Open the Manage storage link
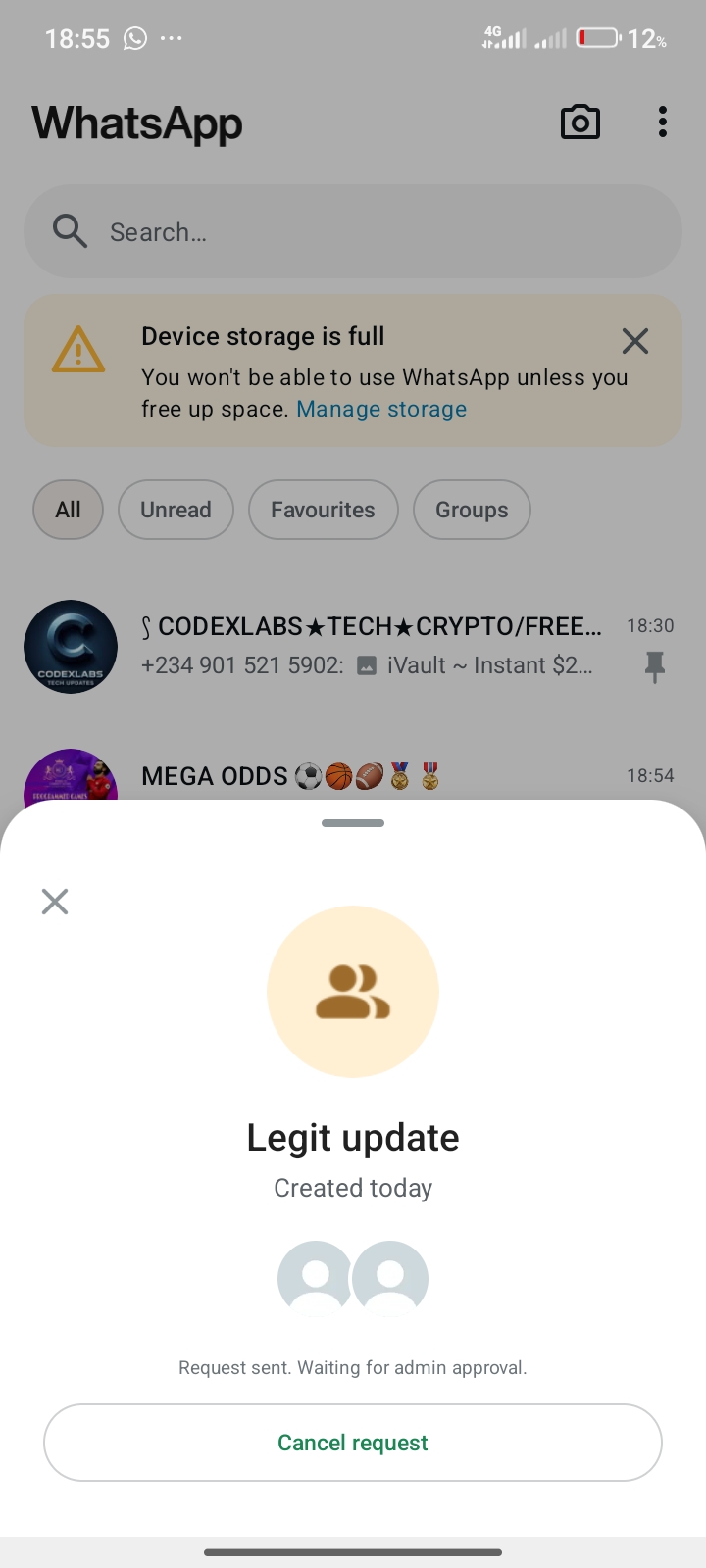706x1568 pixels. pyautogui.click(x=381, y=410)
